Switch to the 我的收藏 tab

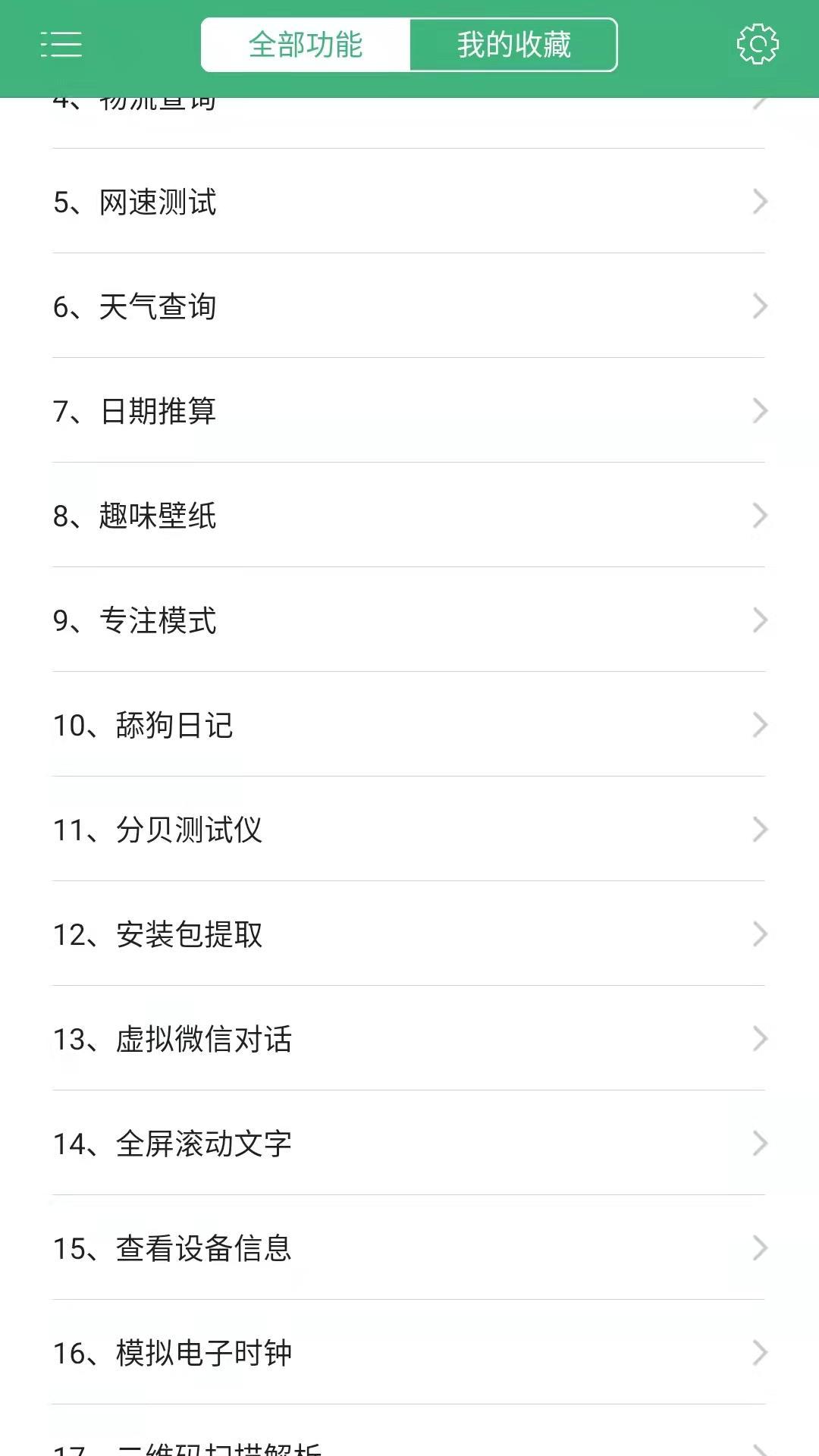[513, 45]
